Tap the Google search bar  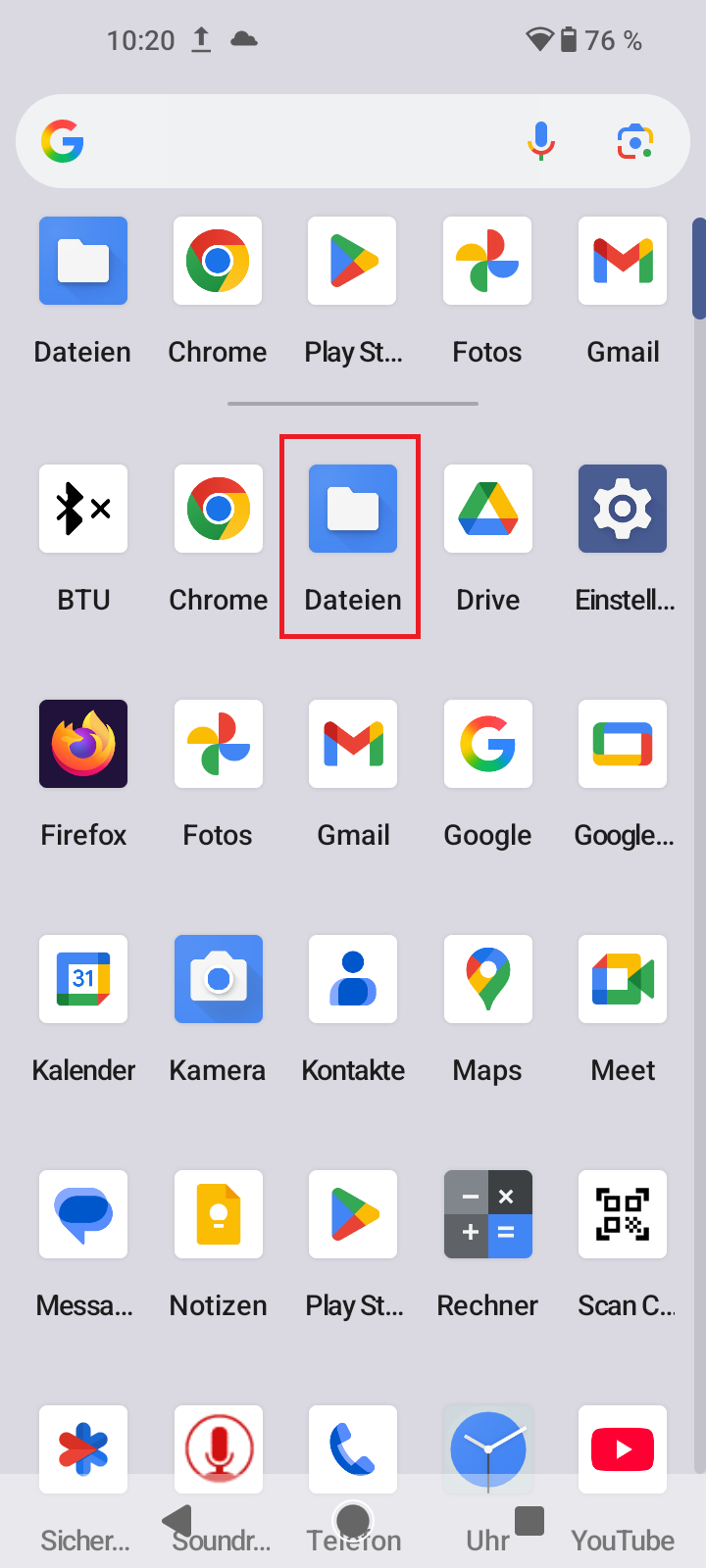pyautogui.click(x=294, y=141)
